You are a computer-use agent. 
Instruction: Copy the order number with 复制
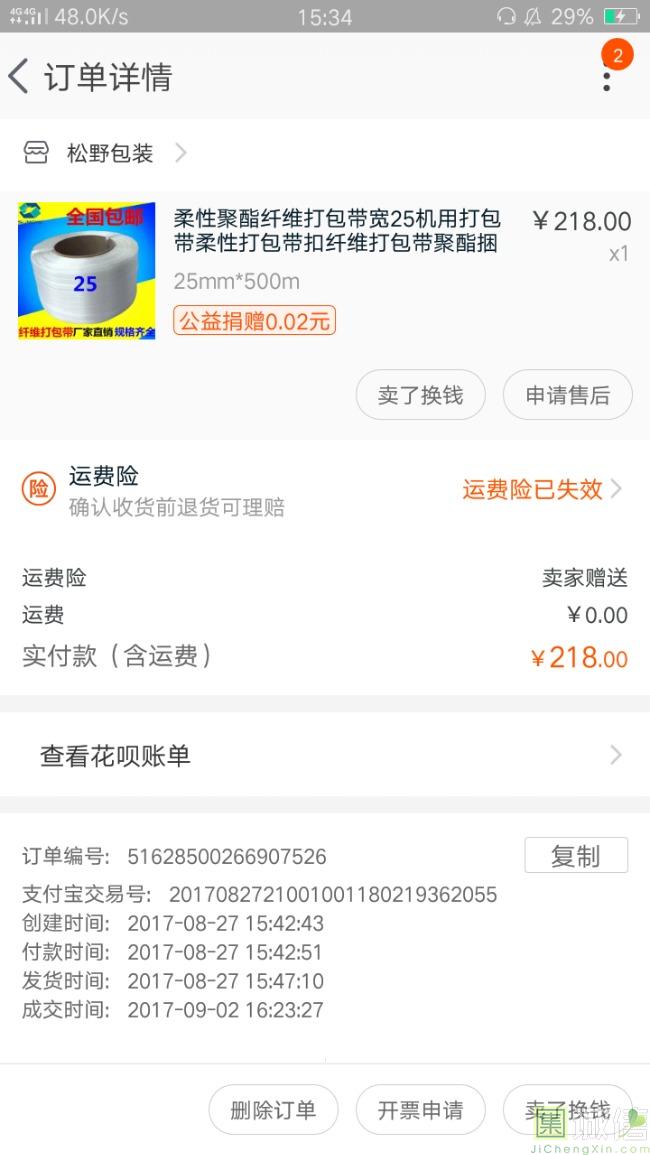pos(576,856)
